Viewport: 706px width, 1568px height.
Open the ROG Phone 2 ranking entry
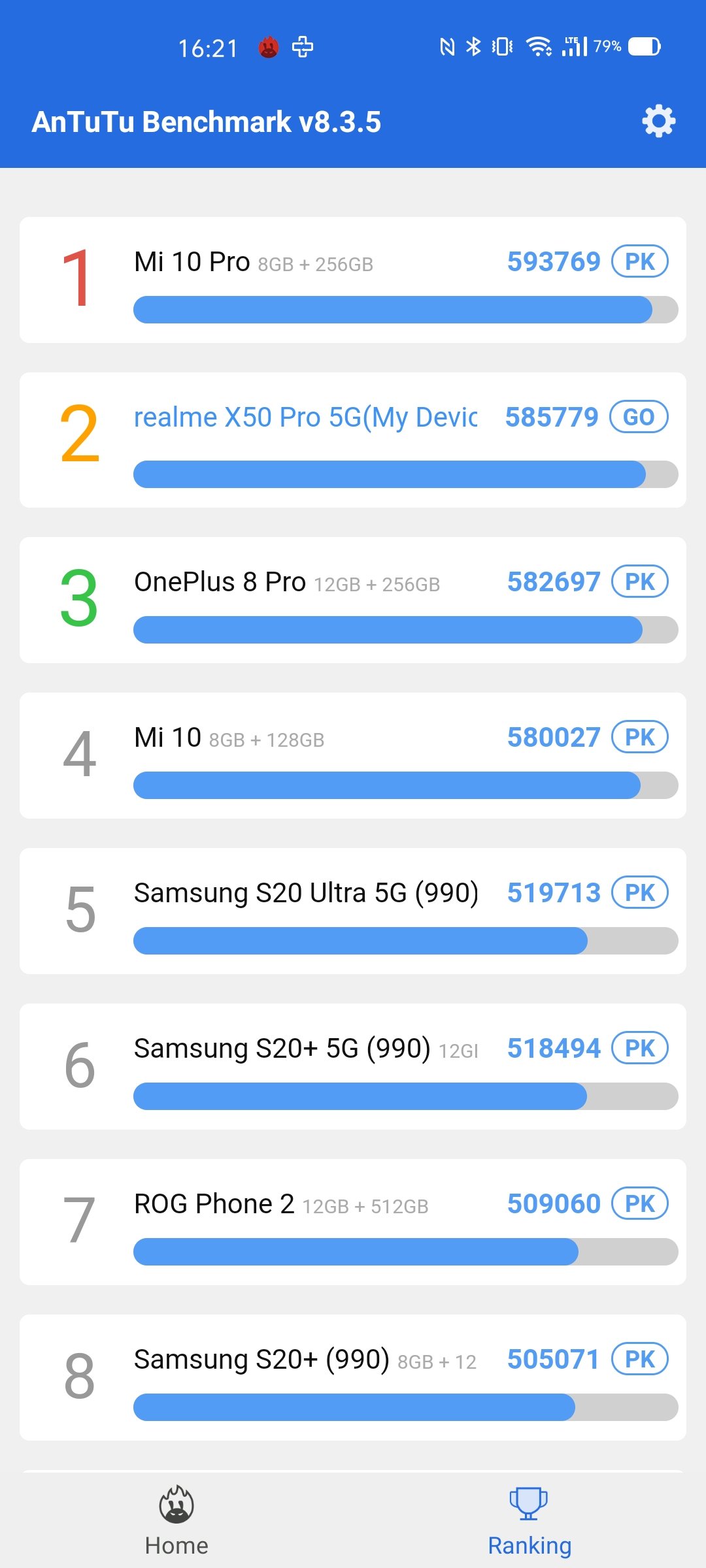coord(353,1222)
